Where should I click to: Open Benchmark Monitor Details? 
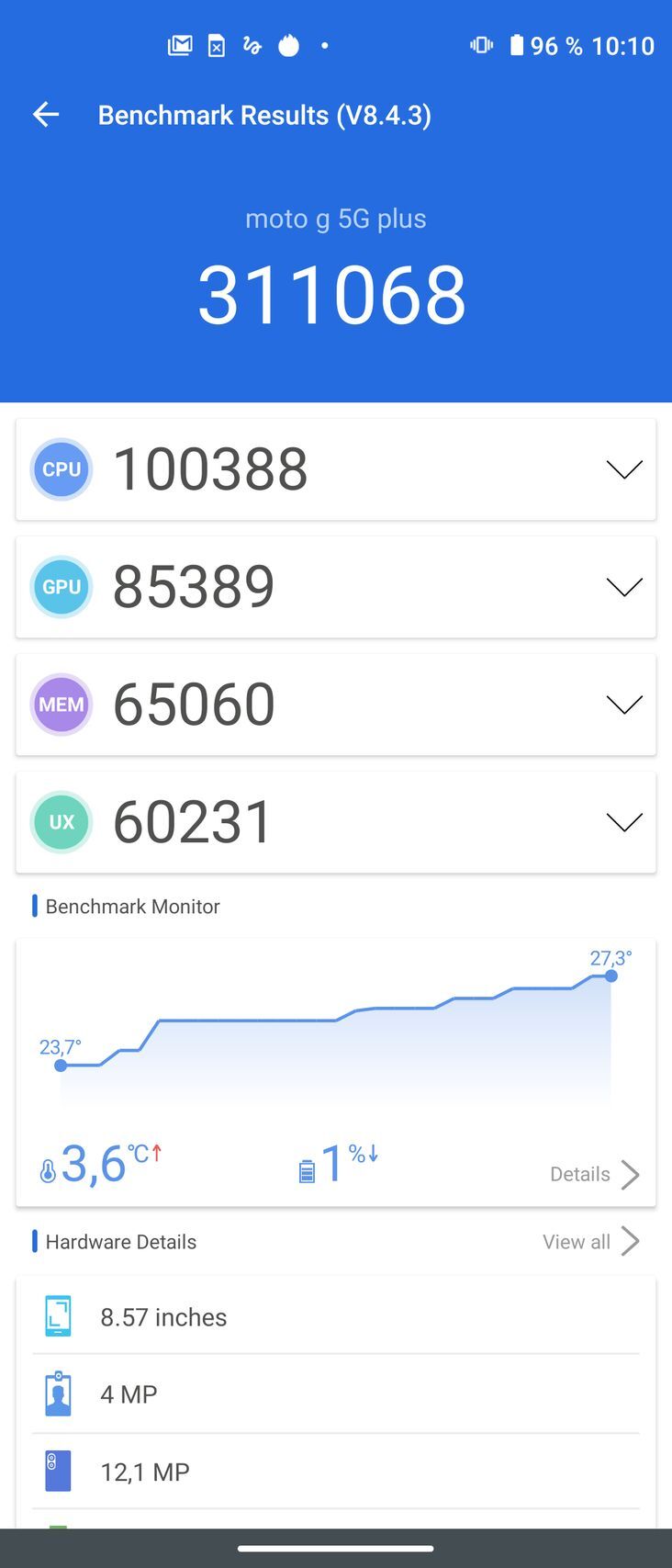593,1174
